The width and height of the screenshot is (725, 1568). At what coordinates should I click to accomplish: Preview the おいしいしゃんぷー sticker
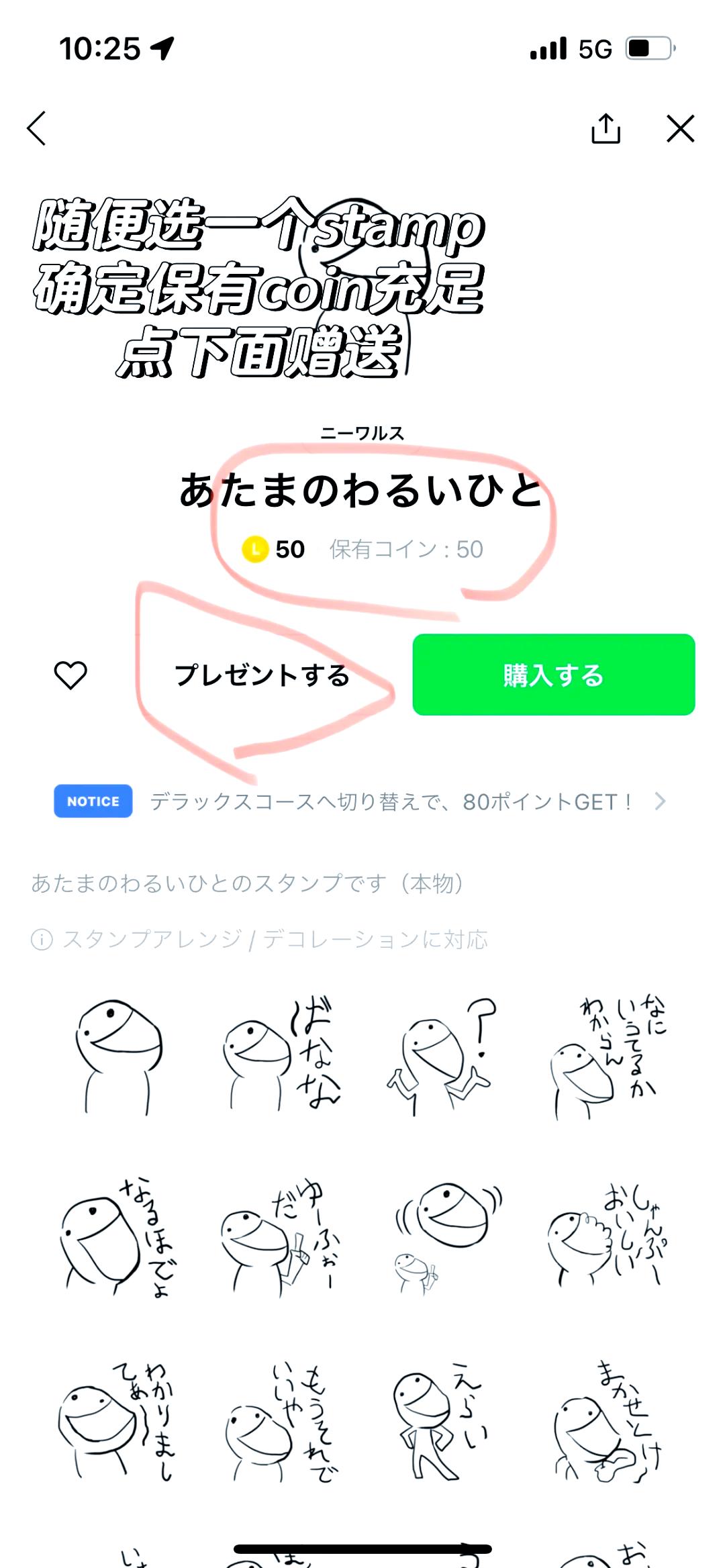[x=608, y=1238]
